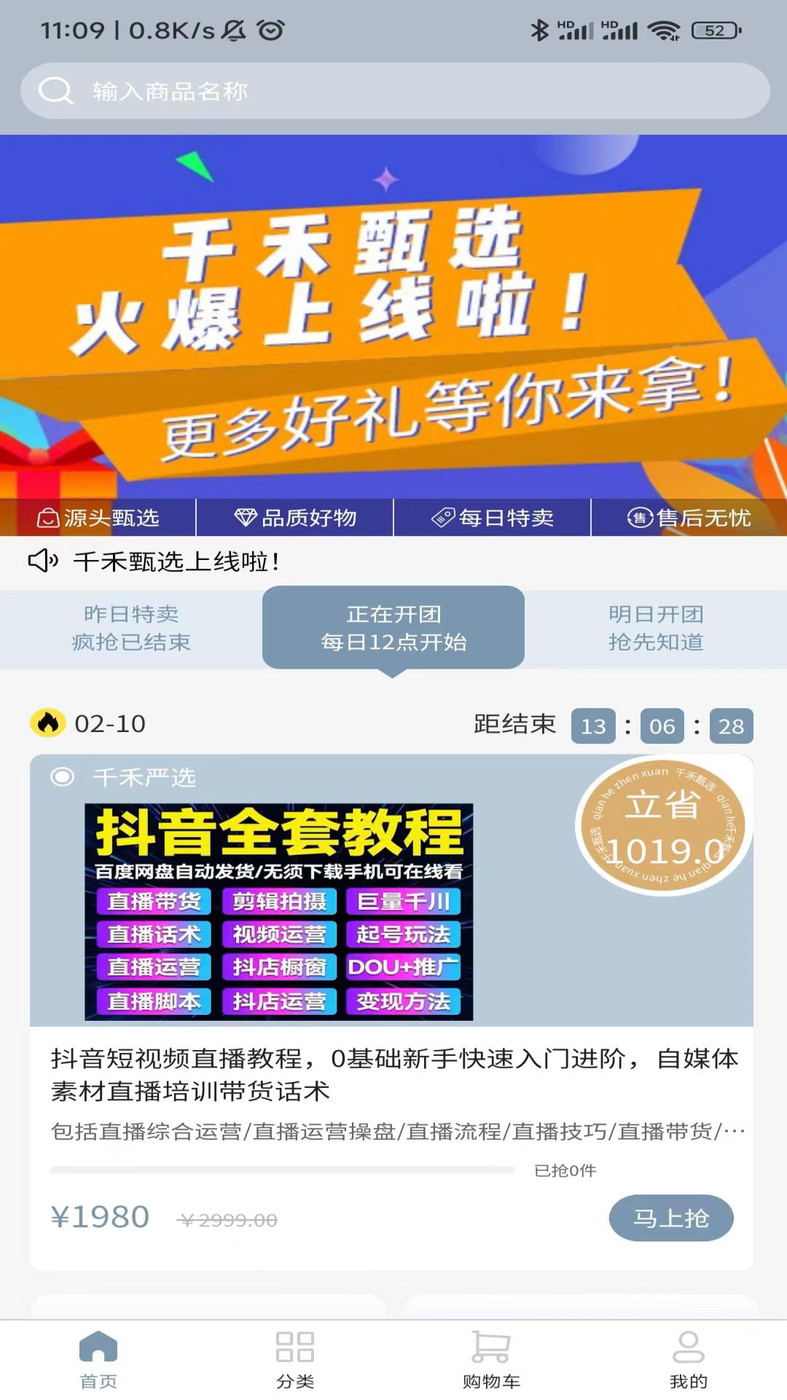This screenshot has height=1400, width=787.
Task: Switch to the 昨日特卖 tab
Action: coord(131,628)
